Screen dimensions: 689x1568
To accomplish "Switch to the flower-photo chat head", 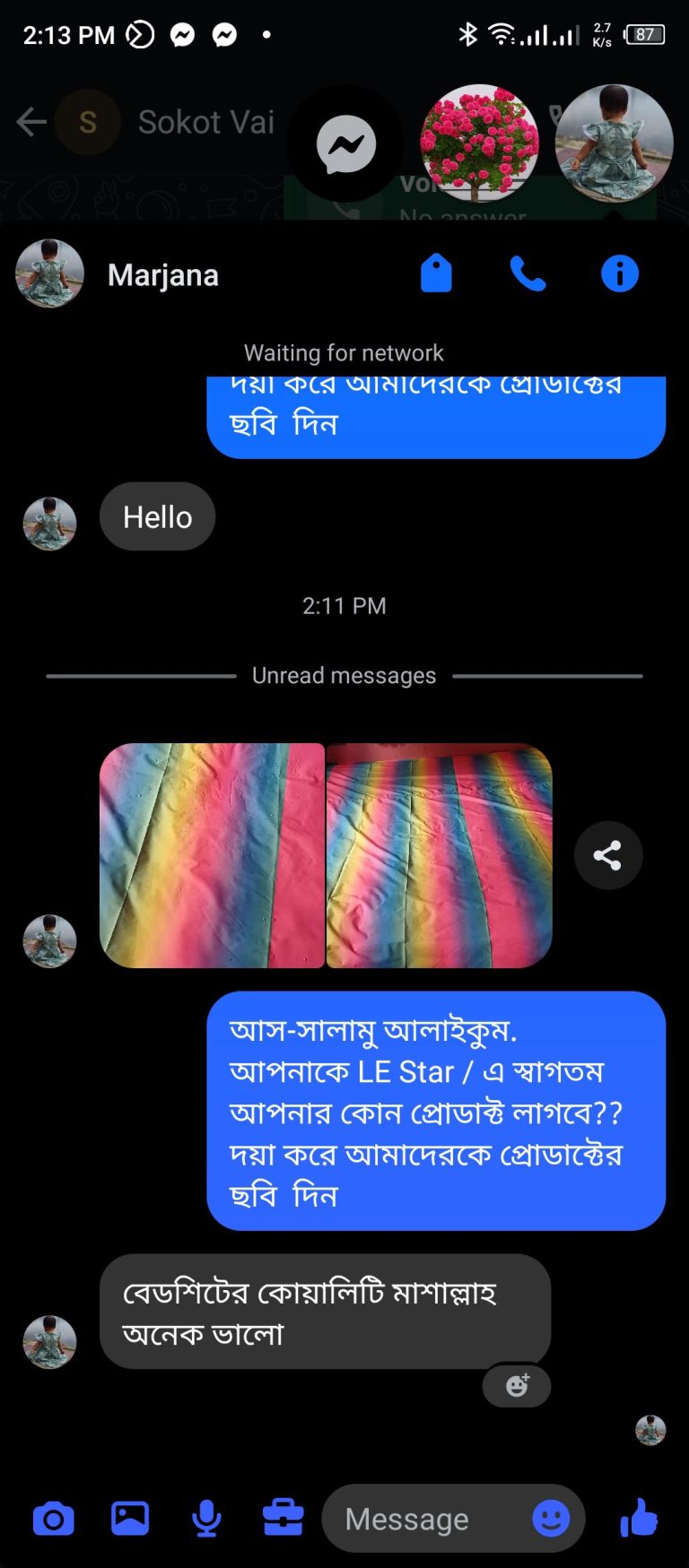I will coord(479,143).
